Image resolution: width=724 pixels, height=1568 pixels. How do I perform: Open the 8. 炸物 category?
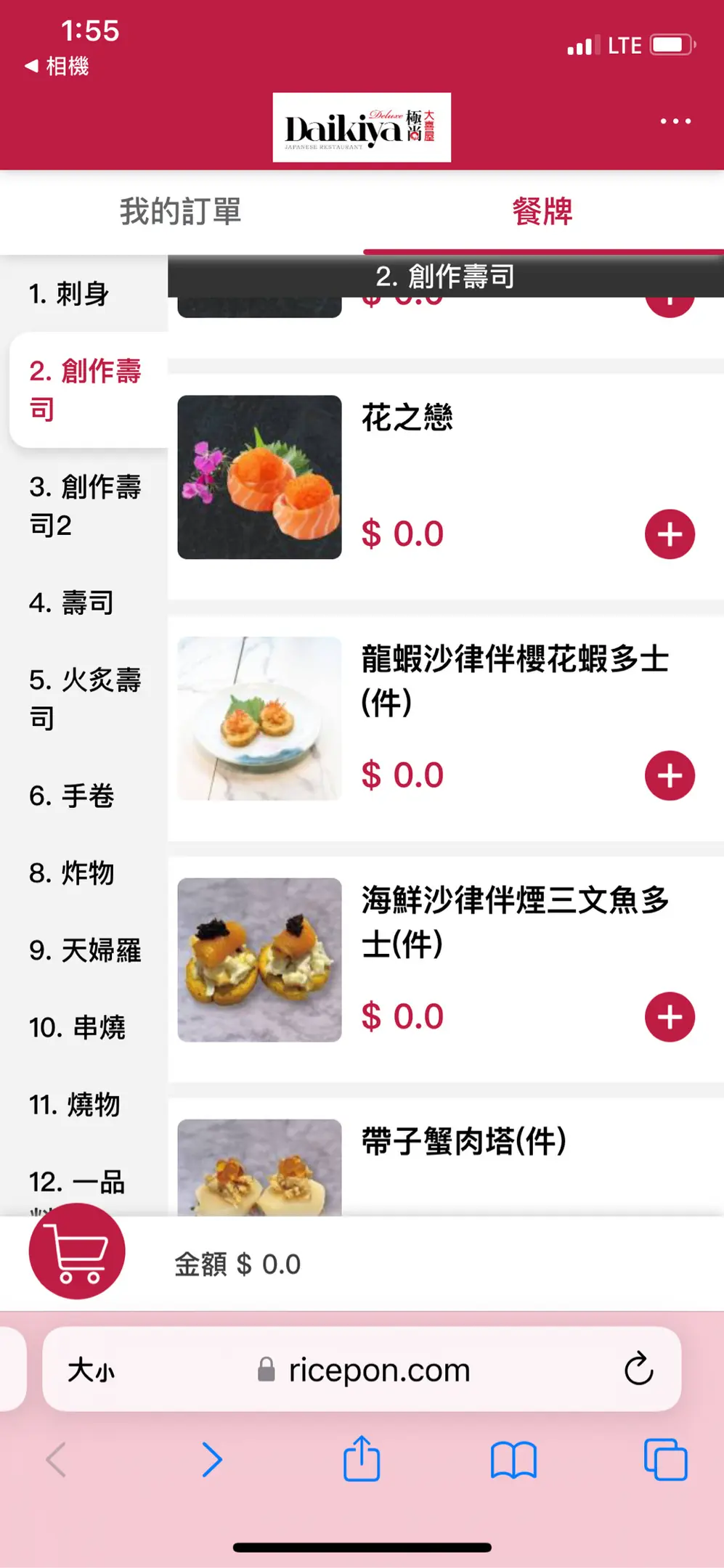72,873
